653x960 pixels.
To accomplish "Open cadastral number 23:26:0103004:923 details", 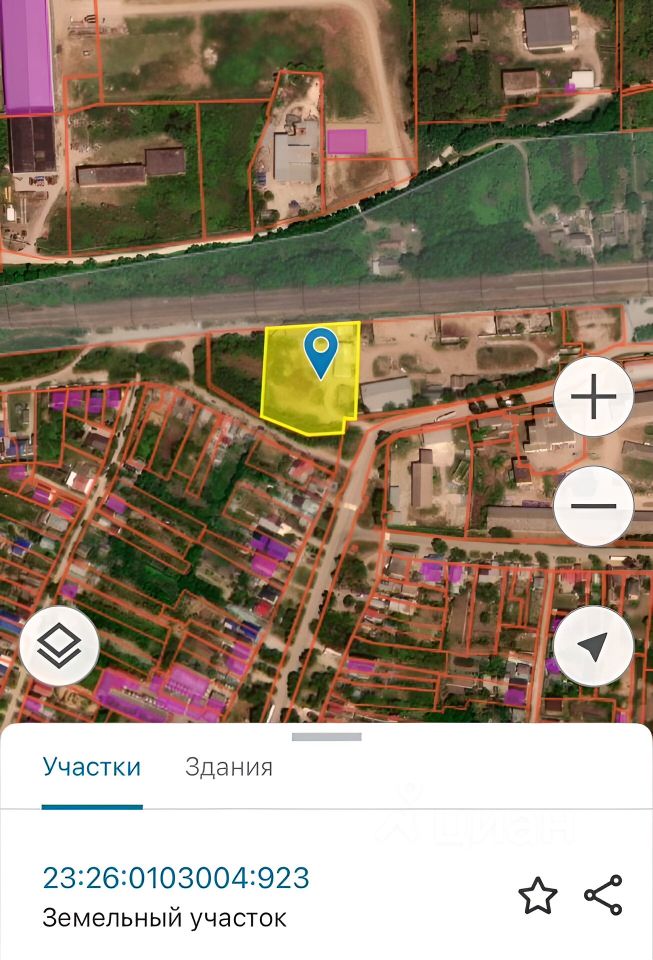I will coord(176,878).
